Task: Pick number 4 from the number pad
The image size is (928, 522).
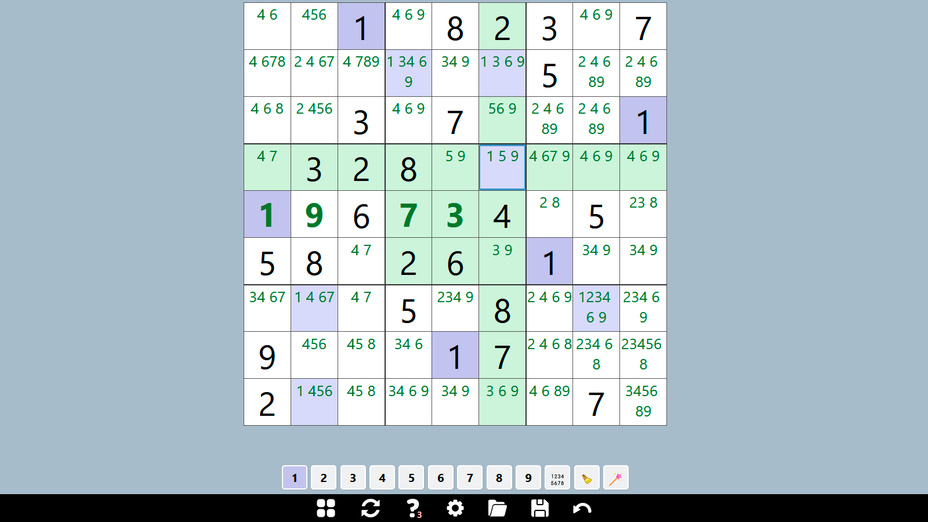Action: [382, 478]
